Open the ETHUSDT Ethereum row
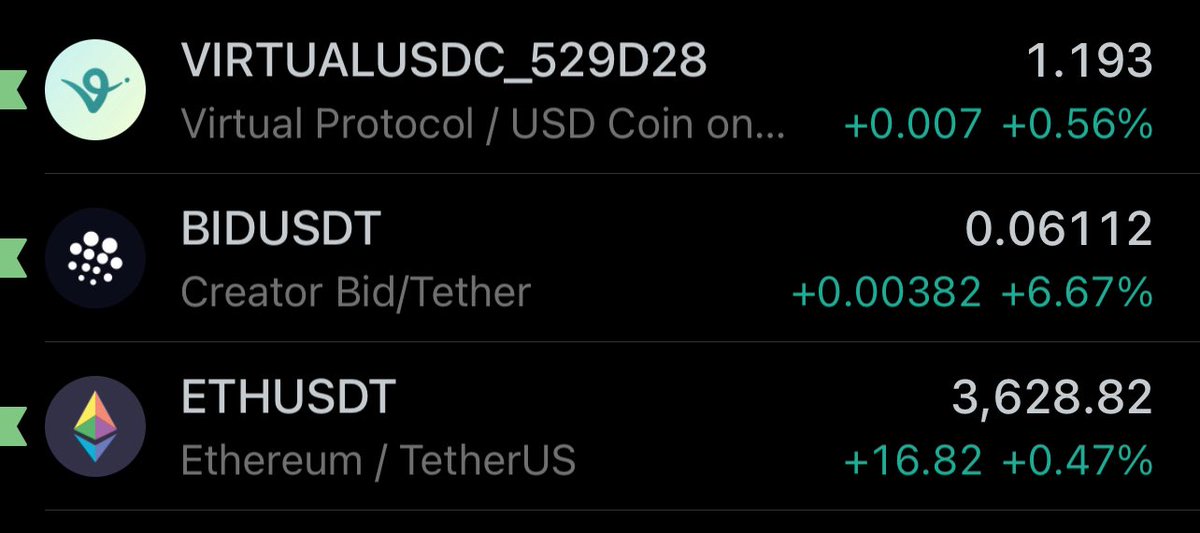Image resolution: width=1200 pixels, height=533 pixels. (x=600, y=428)
